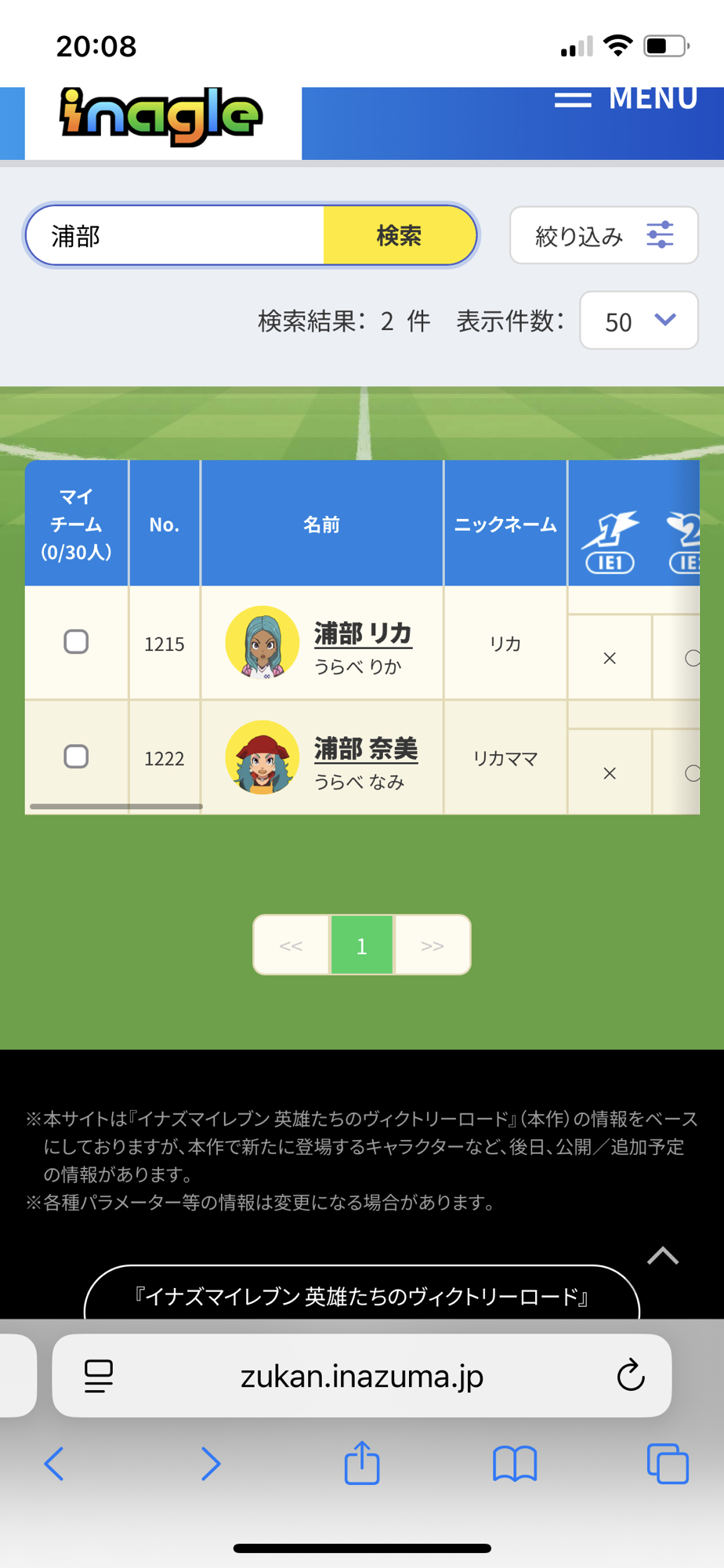
Task: Open the MENU hamburger button
Action: 625,100
